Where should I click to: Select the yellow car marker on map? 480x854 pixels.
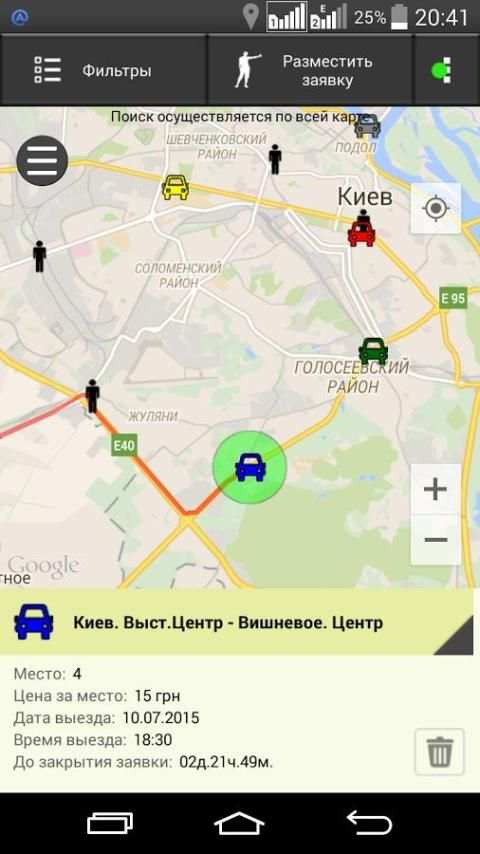click(x=175, y=187)
